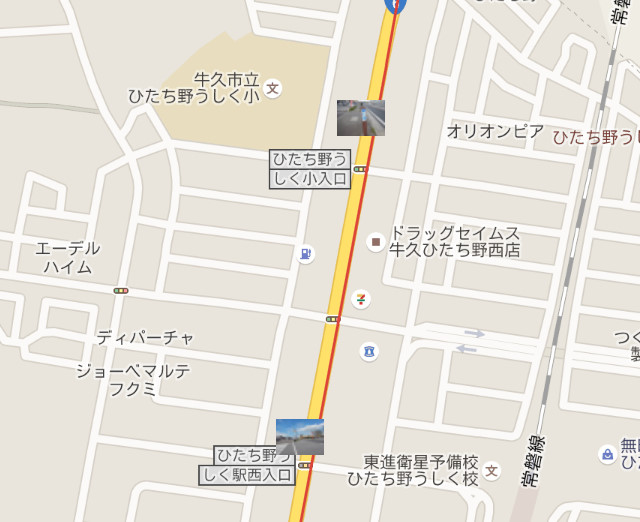Tap the gas station icon on the map
Viewport: 640px width, 522px height.
click(x=305, y=254)
